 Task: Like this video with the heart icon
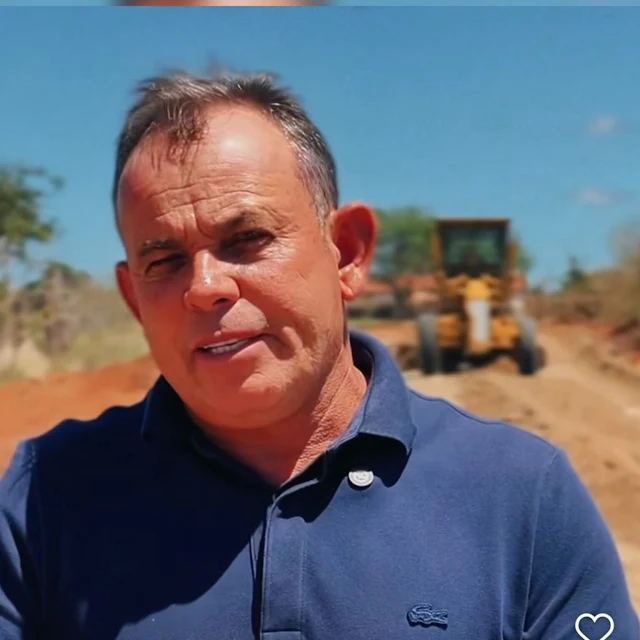[x=595, y=627]
